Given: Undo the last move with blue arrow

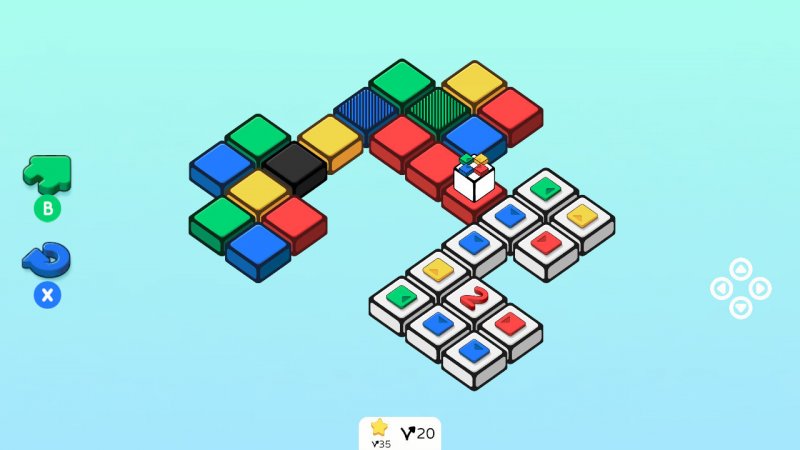Looking at the screenshot, I should pyautogui.click(x=46, y=259).
